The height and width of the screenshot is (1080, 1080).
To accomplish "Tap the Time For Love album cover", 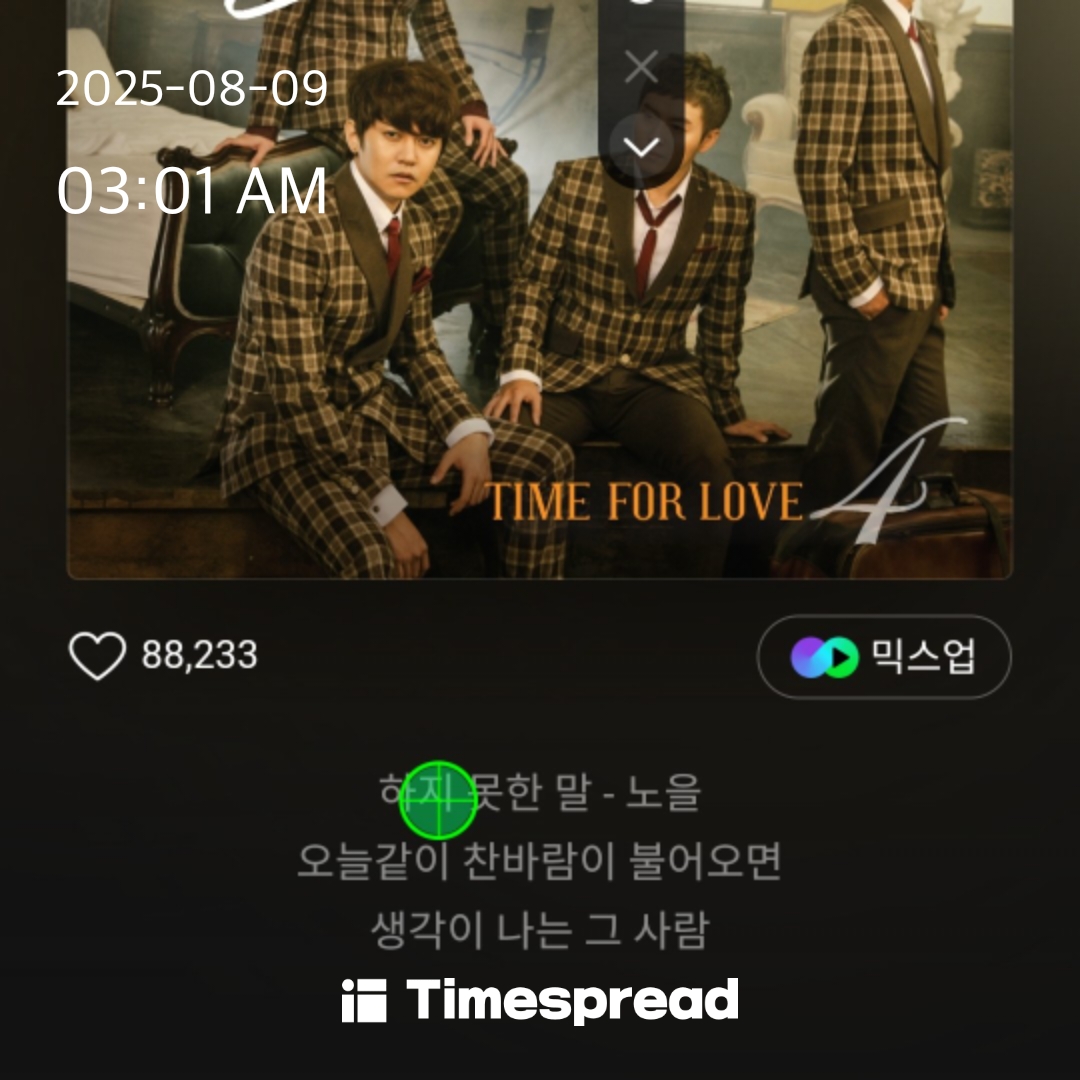I will pyautogui.click(x=540, y=289).
